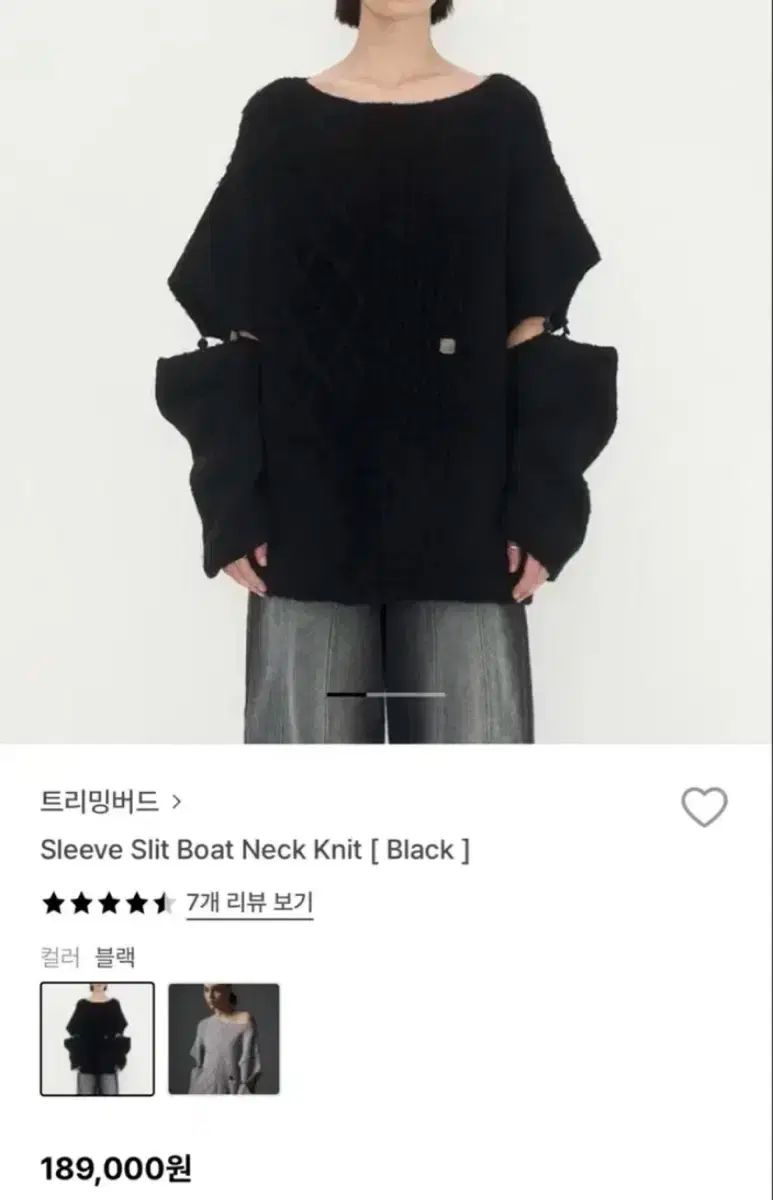Viewport: 773px width, 1200px height.
Task: Click the 블랙 color label
Action: coord(113,956)
